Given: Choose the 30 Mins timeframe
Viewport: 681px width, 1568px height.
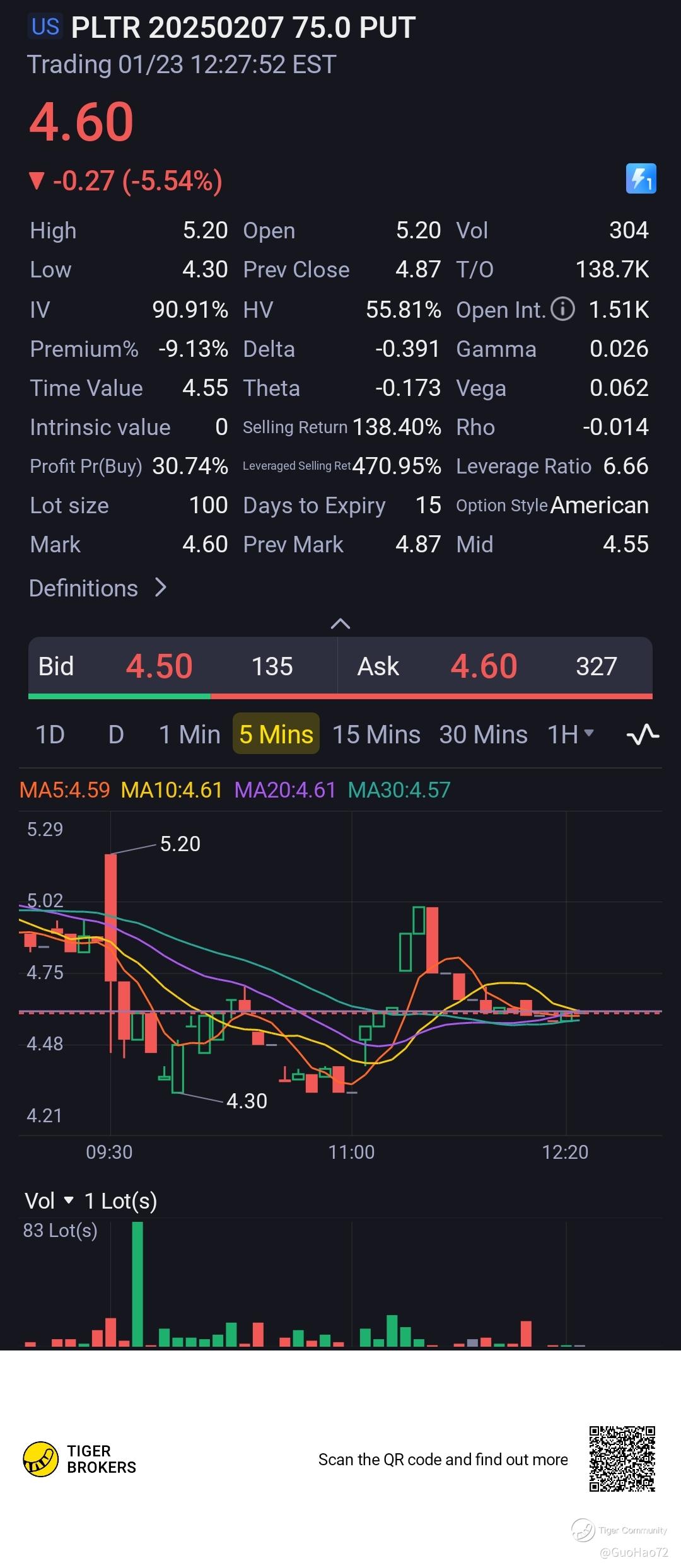Looking at the screenshot, I should (x=483, y=735).
